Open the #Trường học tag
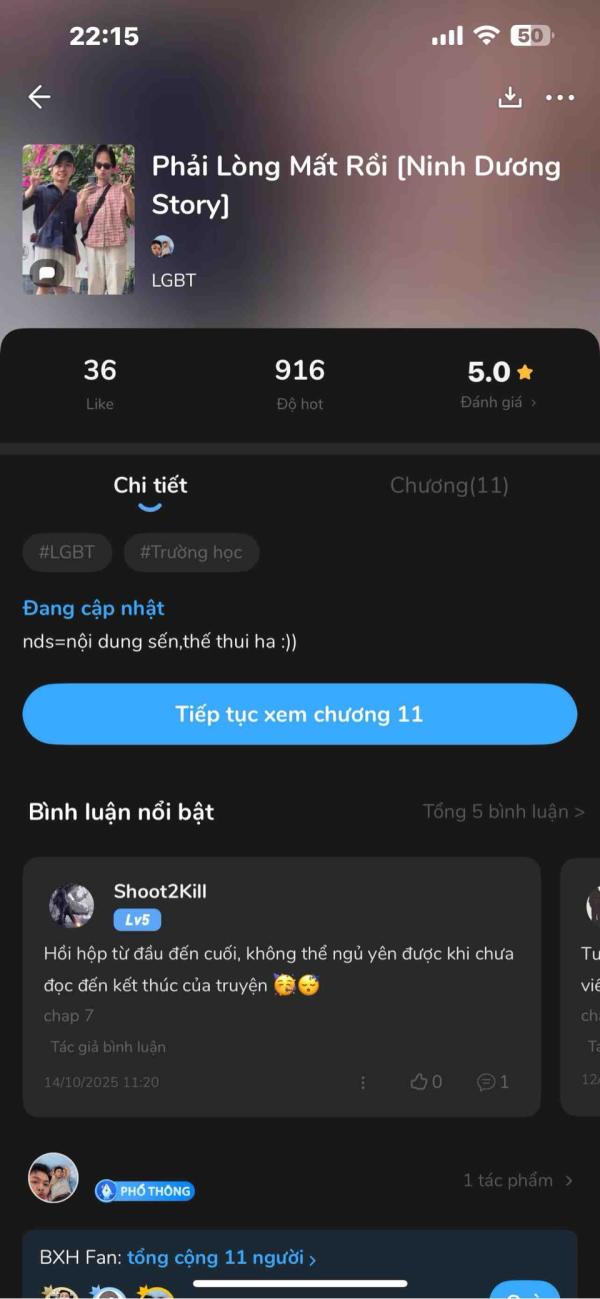The height and width of the screenshot is (1299, 600). (x=191, y=552)
